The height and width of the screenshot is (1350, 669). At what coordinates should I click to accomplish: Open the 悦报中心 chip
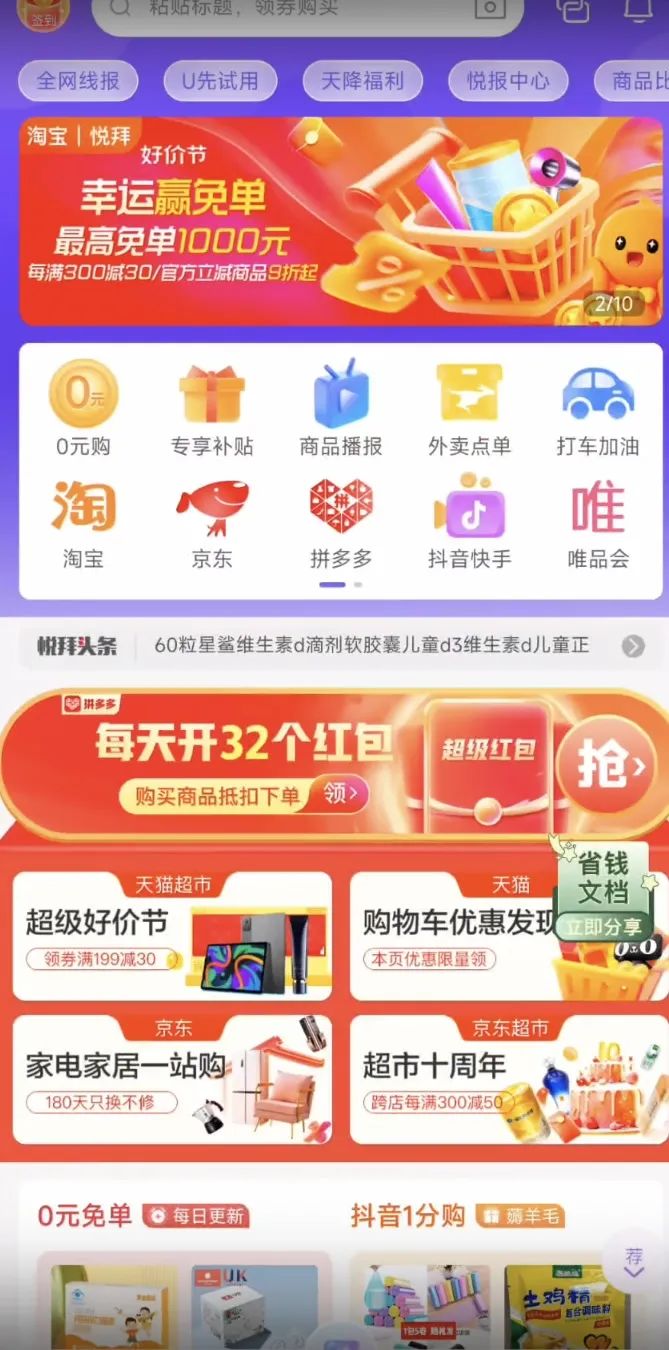tap(508, 81)
